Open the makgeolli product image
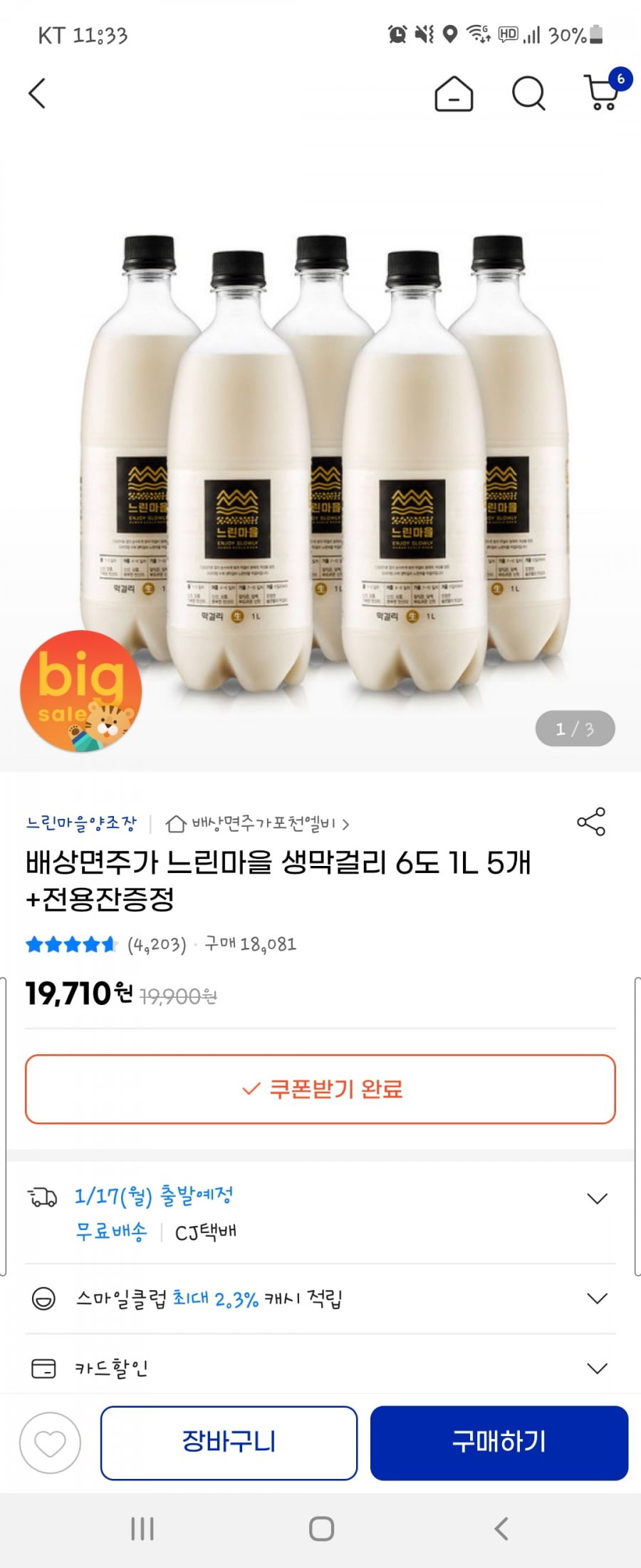Image resolution: width=641 pixels, height=1568 pixels. 320,456
